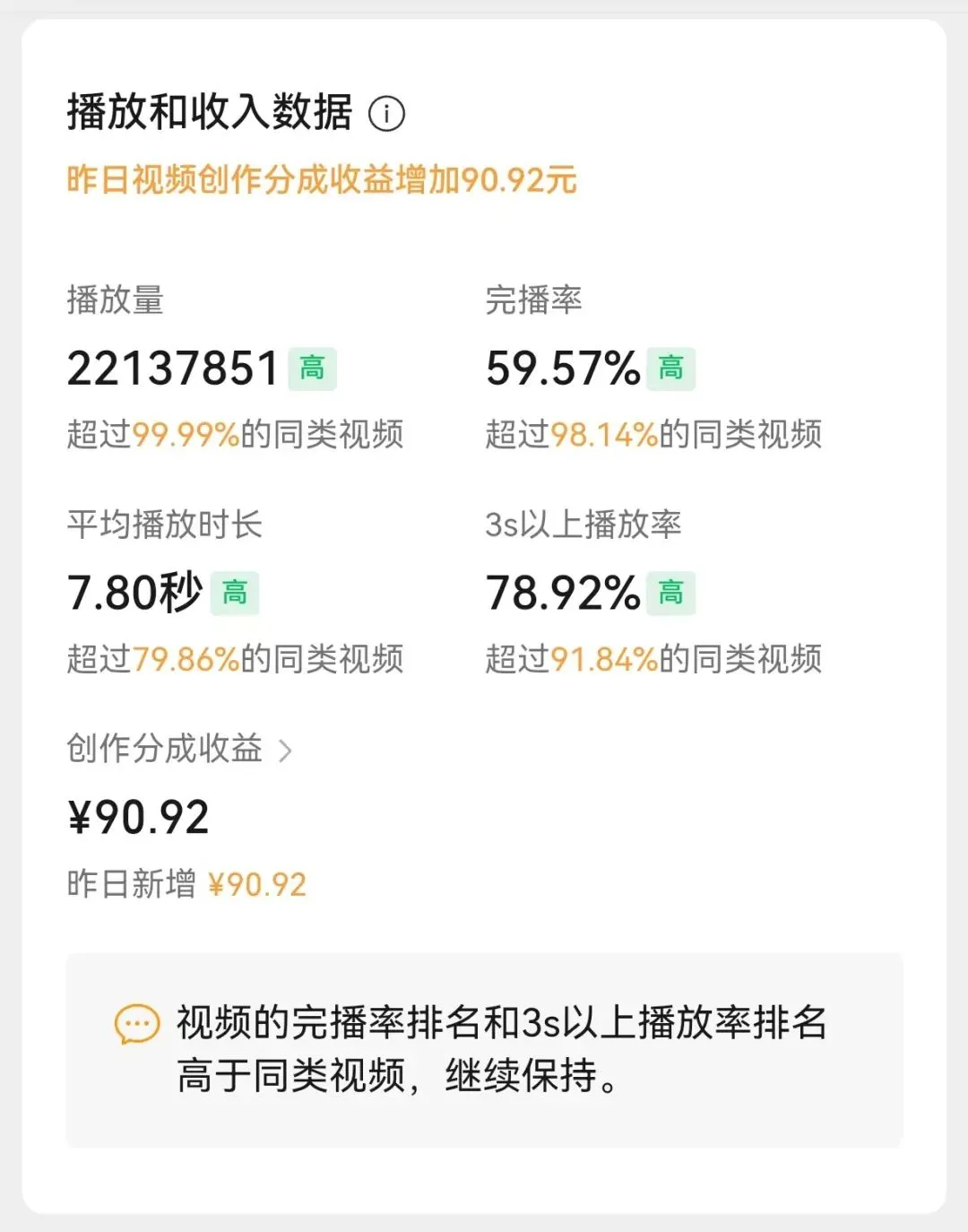Open the 昨日视频创作分成收益增加90.92元 notice
968x1232 pixels.
click(x=323, y=180)
